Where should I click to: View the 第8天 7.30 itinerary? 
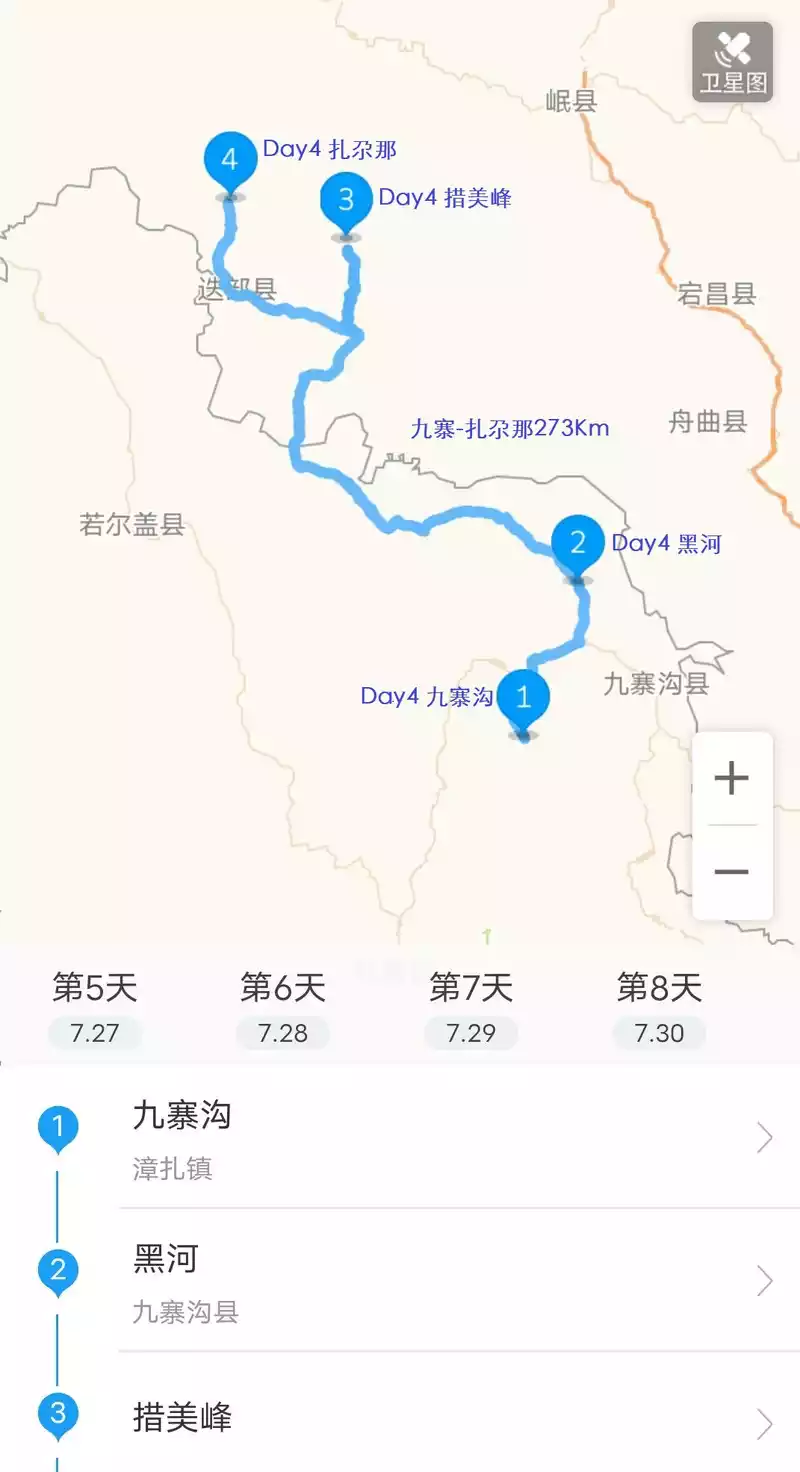659,1008
